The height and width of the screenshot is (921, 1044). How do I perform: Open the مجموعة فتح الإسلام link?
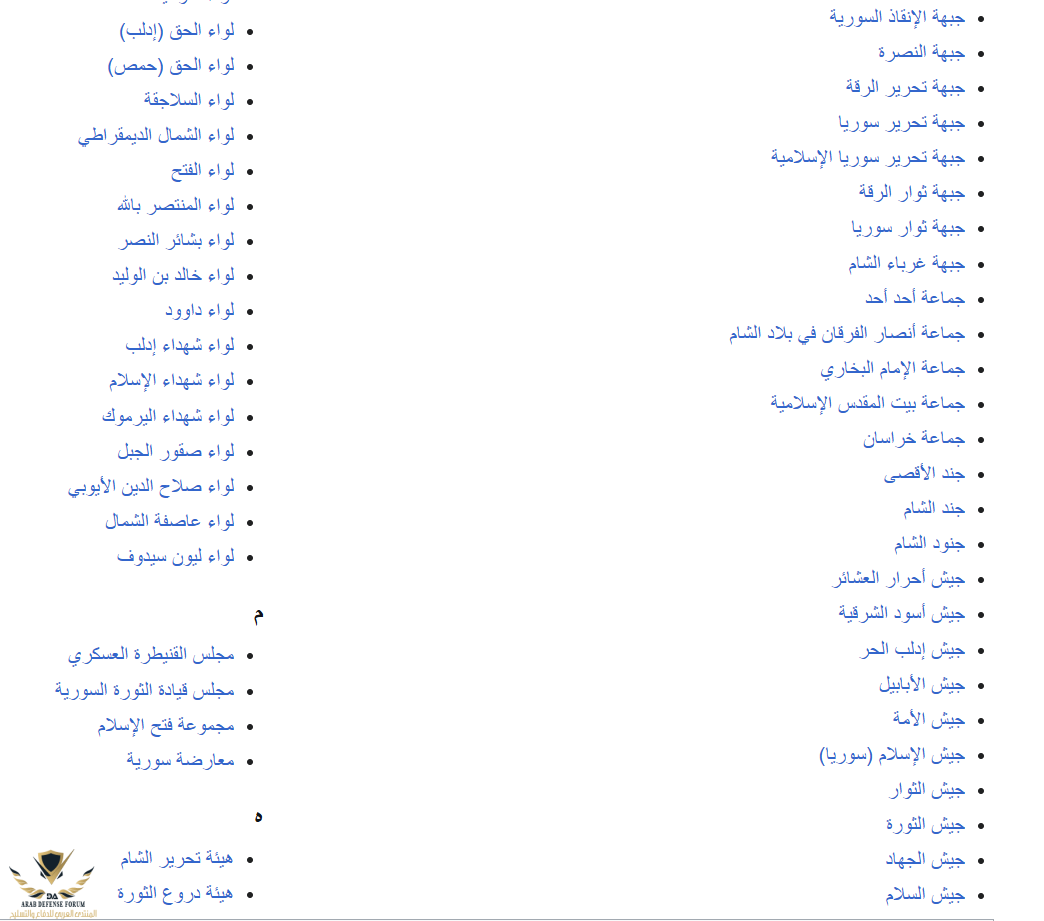pos(166,725)
